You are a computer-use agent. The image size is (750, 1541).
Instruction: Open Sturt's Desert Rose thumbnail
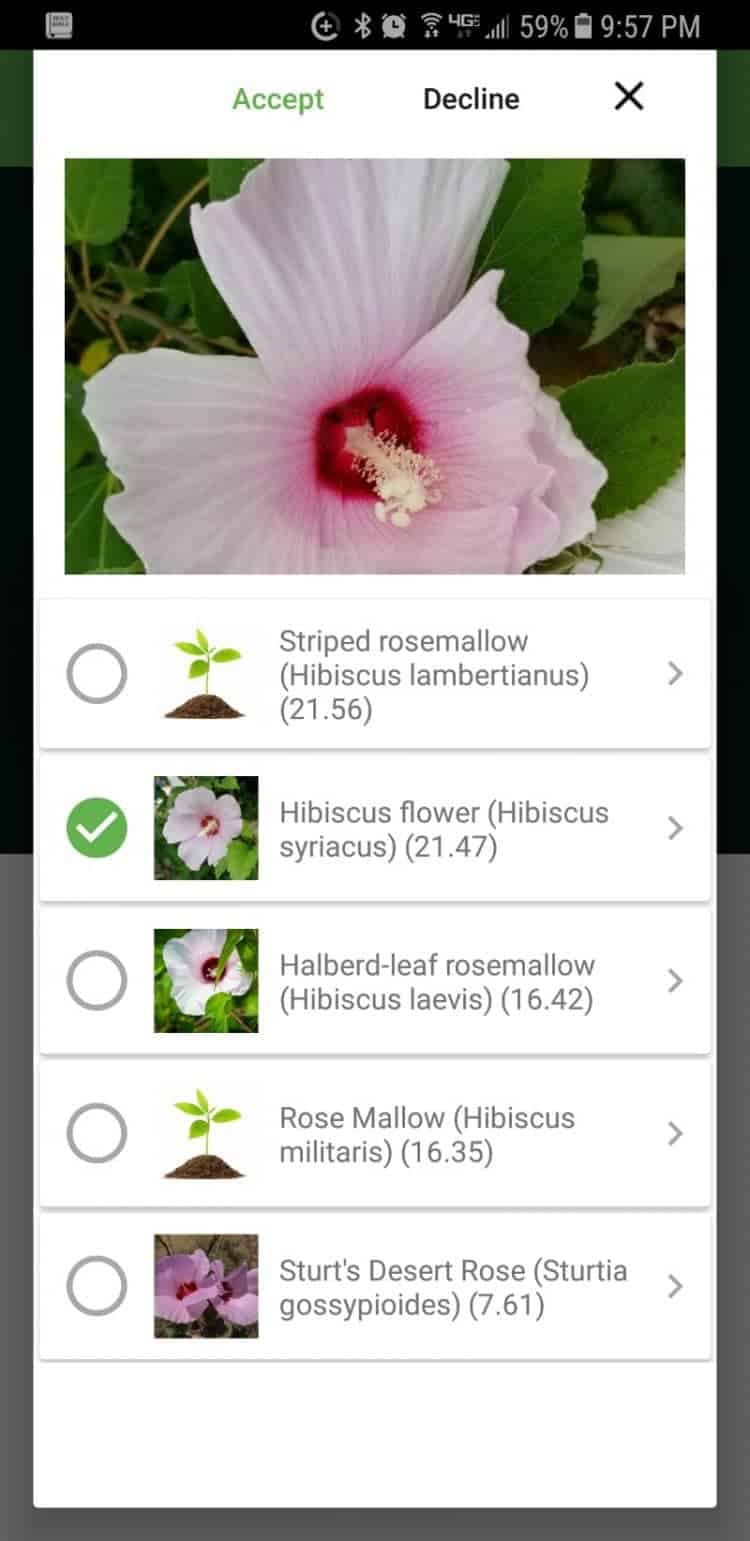coord(206,1286)
